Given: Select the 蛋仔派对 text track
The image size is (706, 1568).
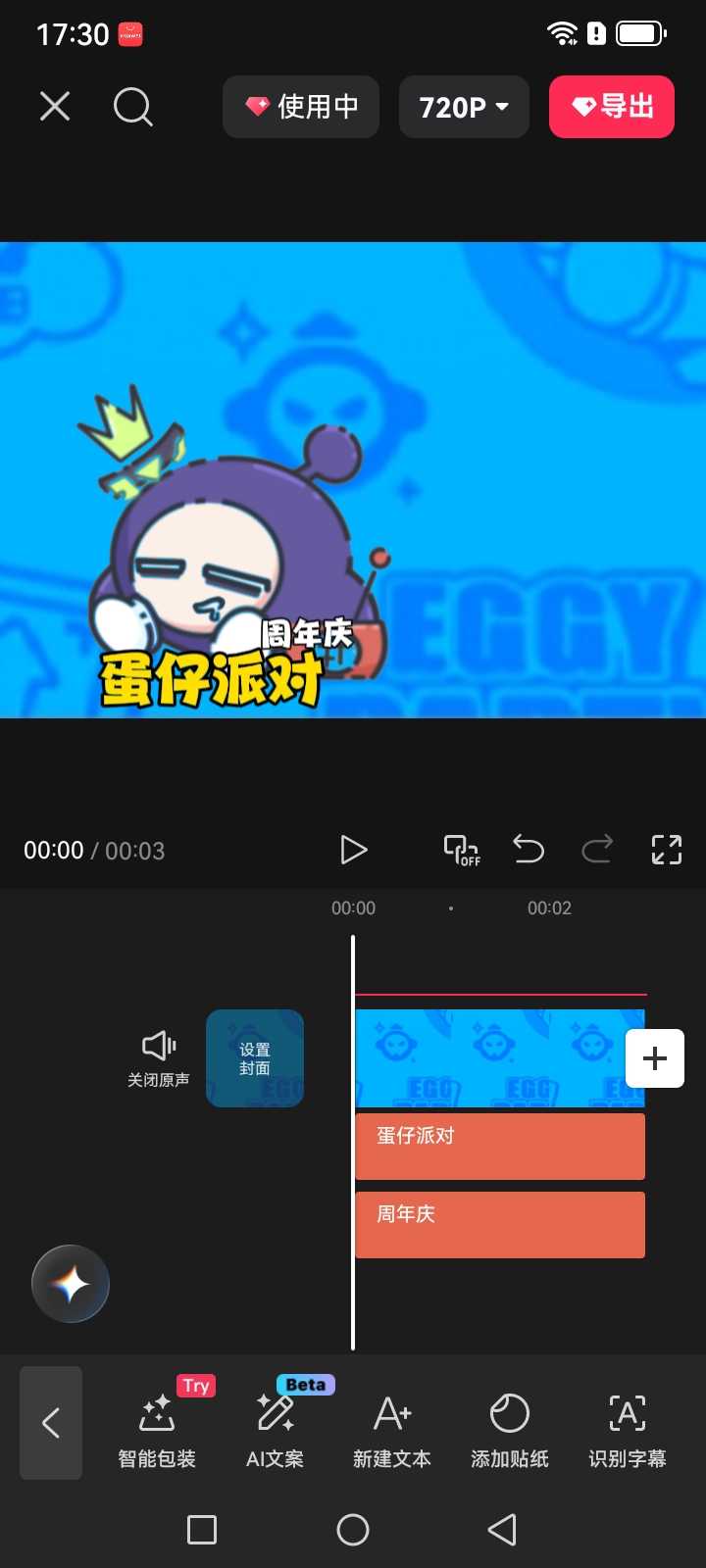Looking at the screenshot, I should tap(500, 1147).
